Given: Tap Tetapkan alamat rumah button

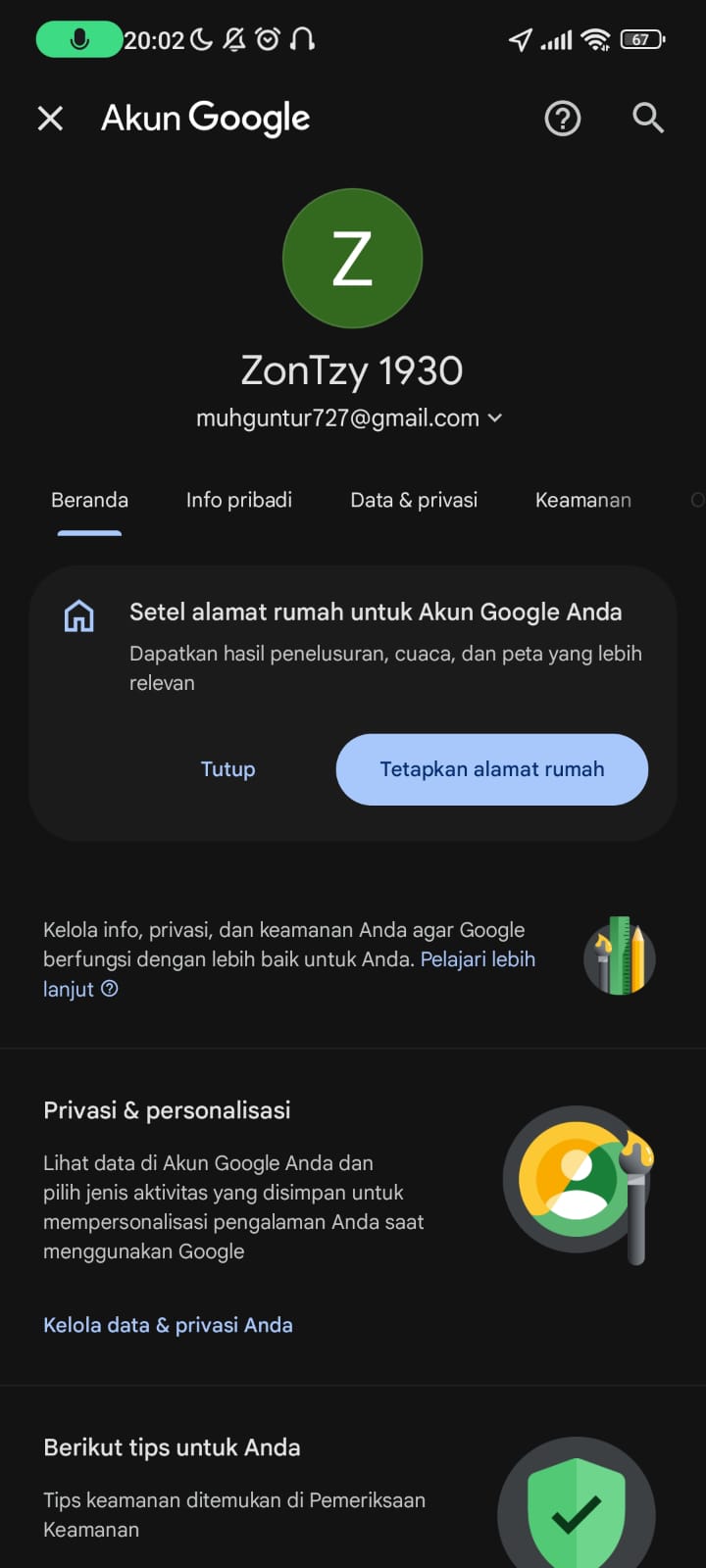Looking at the screenshot, I should (492, 769).
